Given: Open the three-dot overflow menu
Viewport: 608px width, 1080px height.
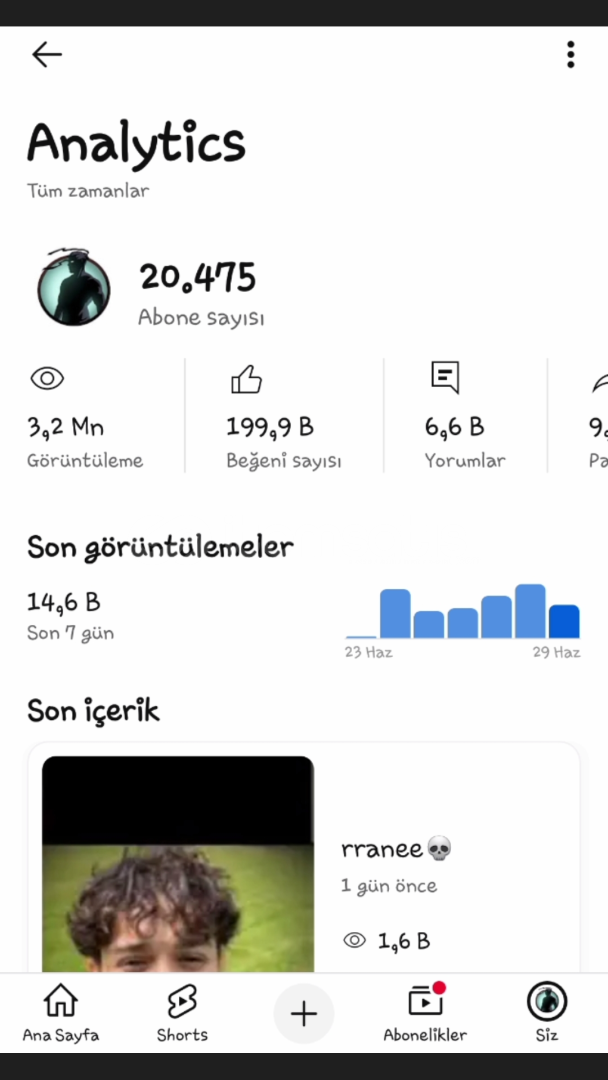Looking at the screenshot, I should [570, 54].
